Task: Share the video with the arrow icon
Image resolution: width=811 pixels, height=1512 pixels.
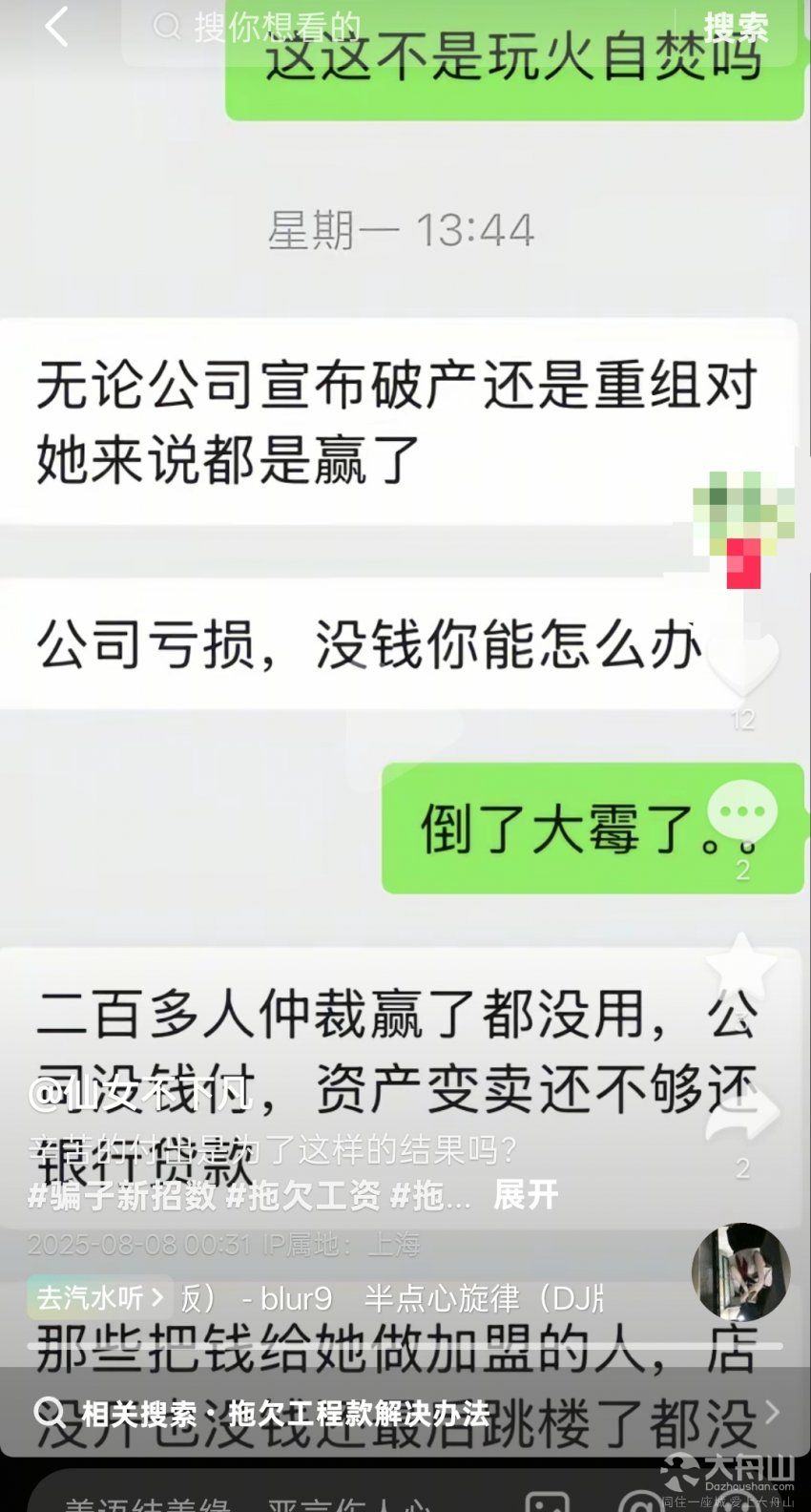Action: click(x=742, y=1114)
